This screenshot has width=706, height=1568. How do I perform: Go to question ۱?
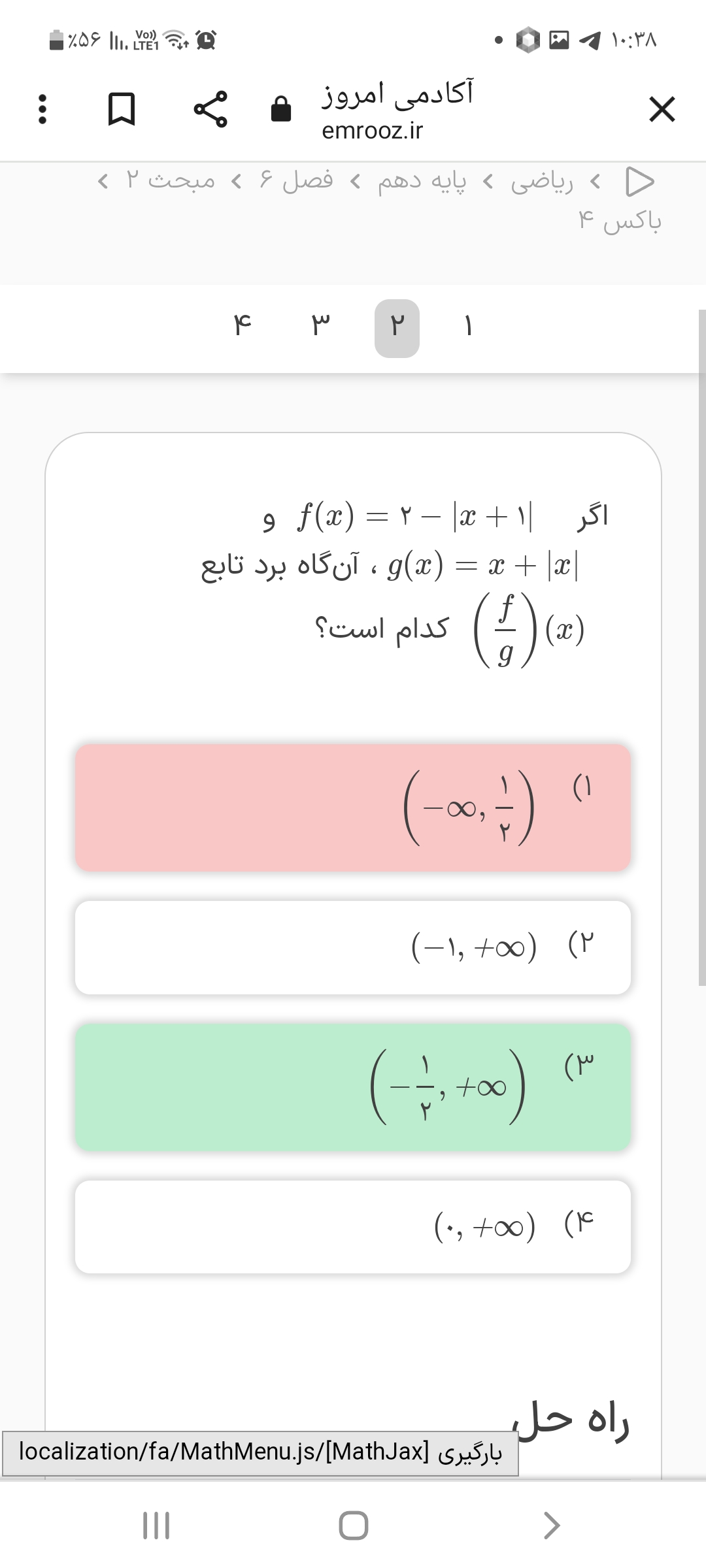coord(467,327)
